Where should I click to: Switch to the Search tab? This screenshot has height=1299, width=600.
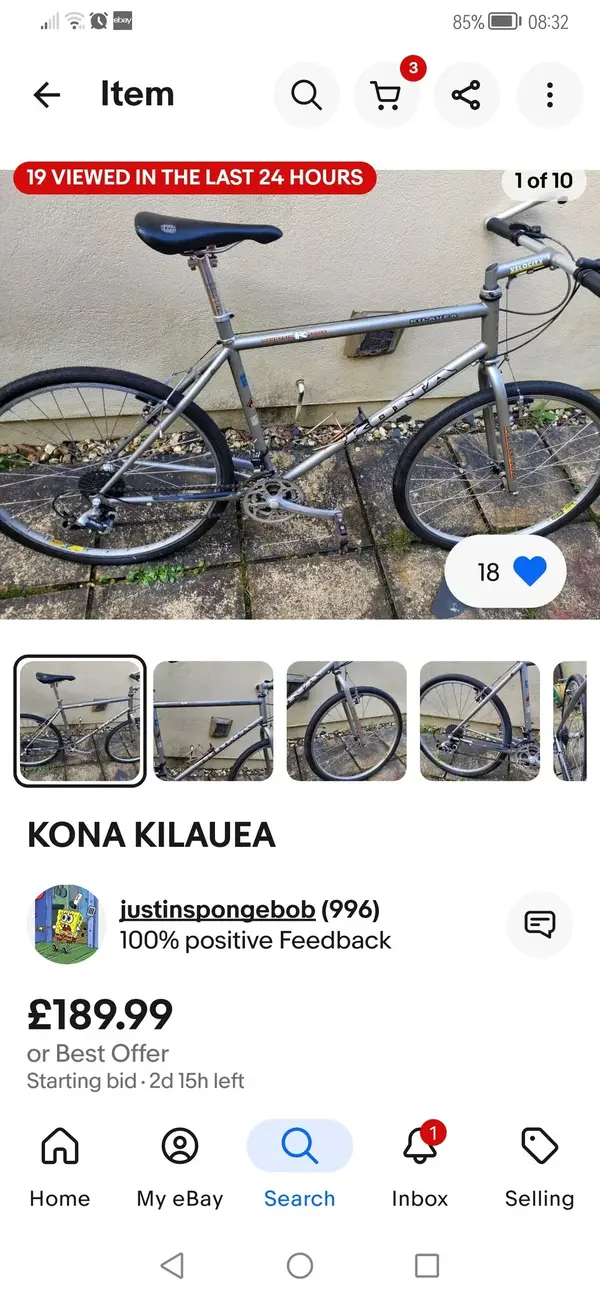tap(300, 1165)
